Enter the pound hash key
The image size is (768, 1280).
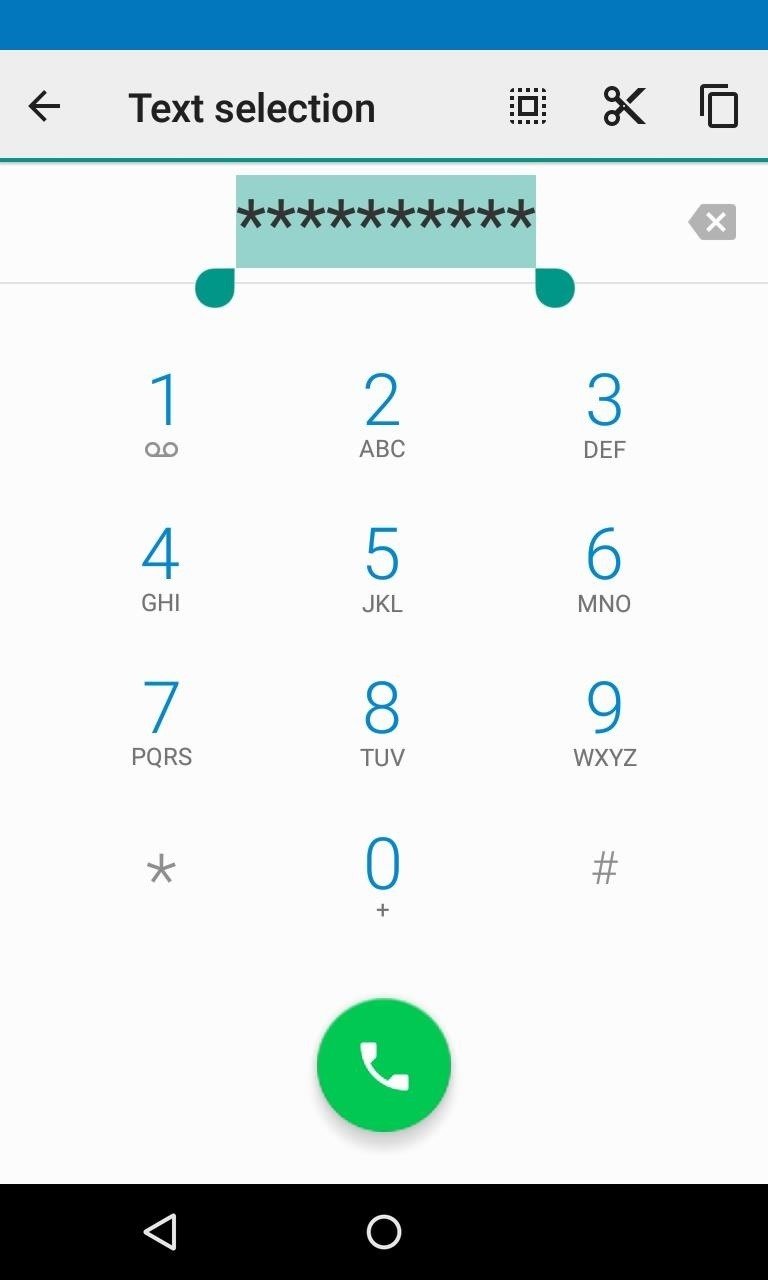tap(604, 868)
